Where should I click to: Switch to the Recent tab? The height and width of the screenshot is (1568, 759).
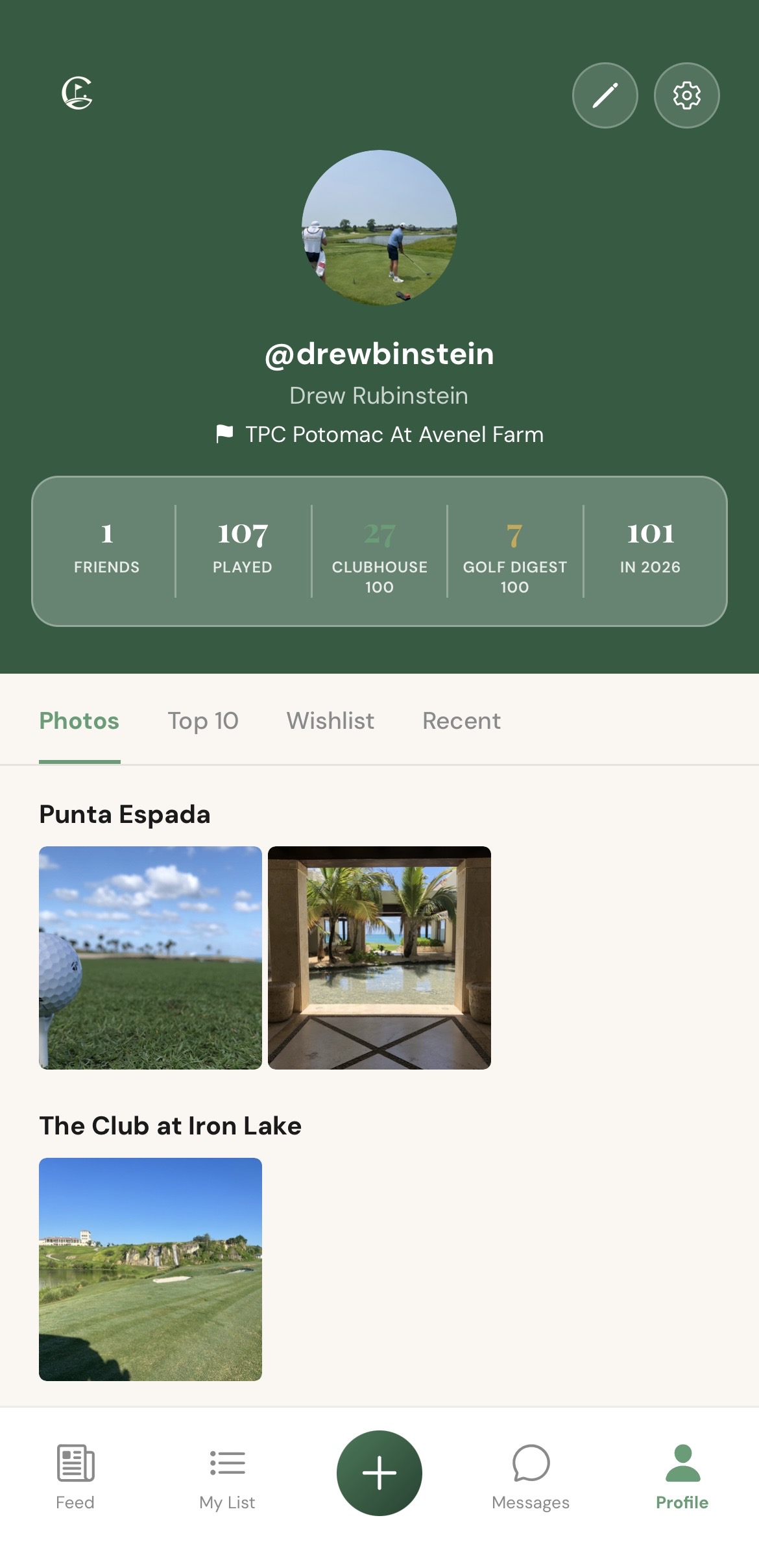pyautogui.click(x=461, y=721)
